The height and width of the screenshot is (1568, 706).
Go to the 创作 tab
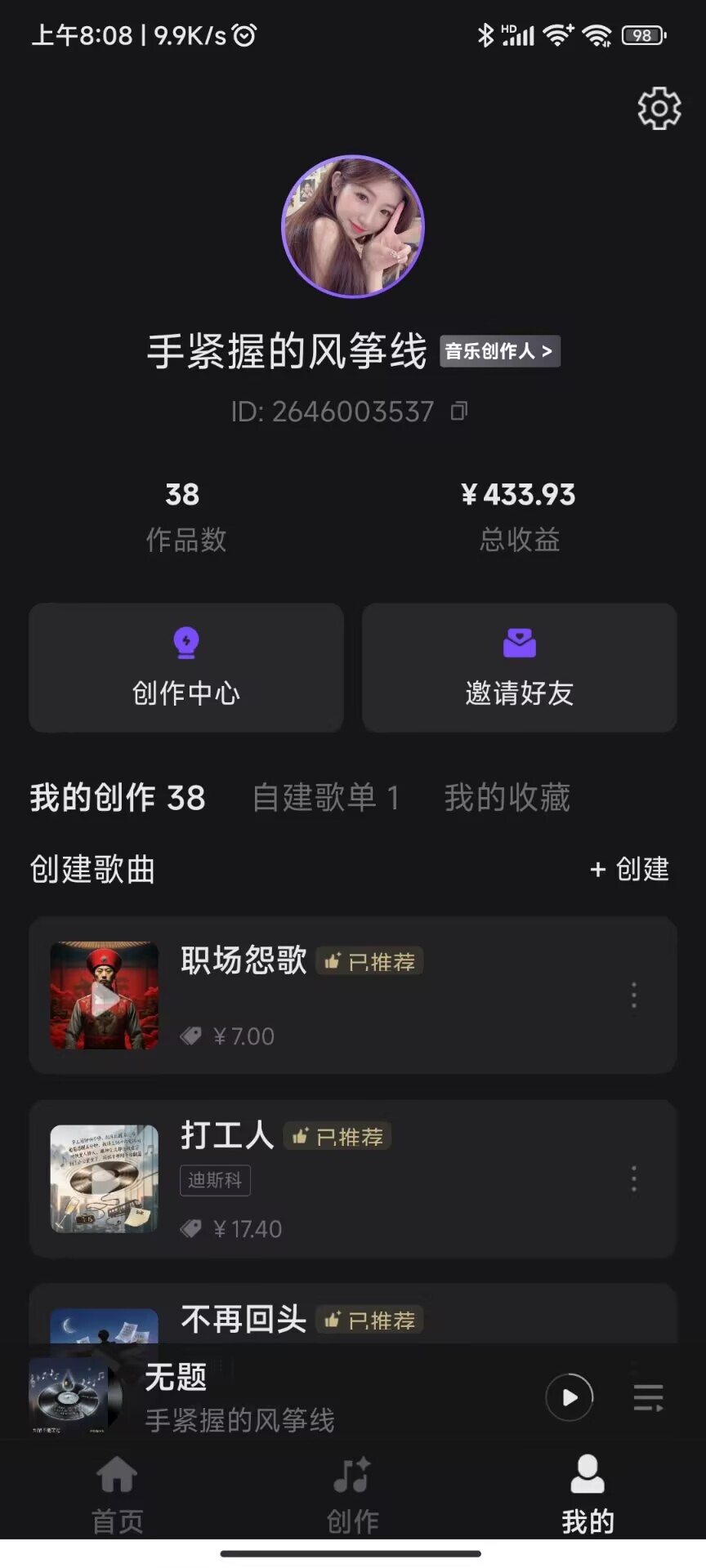[353, 1494]
